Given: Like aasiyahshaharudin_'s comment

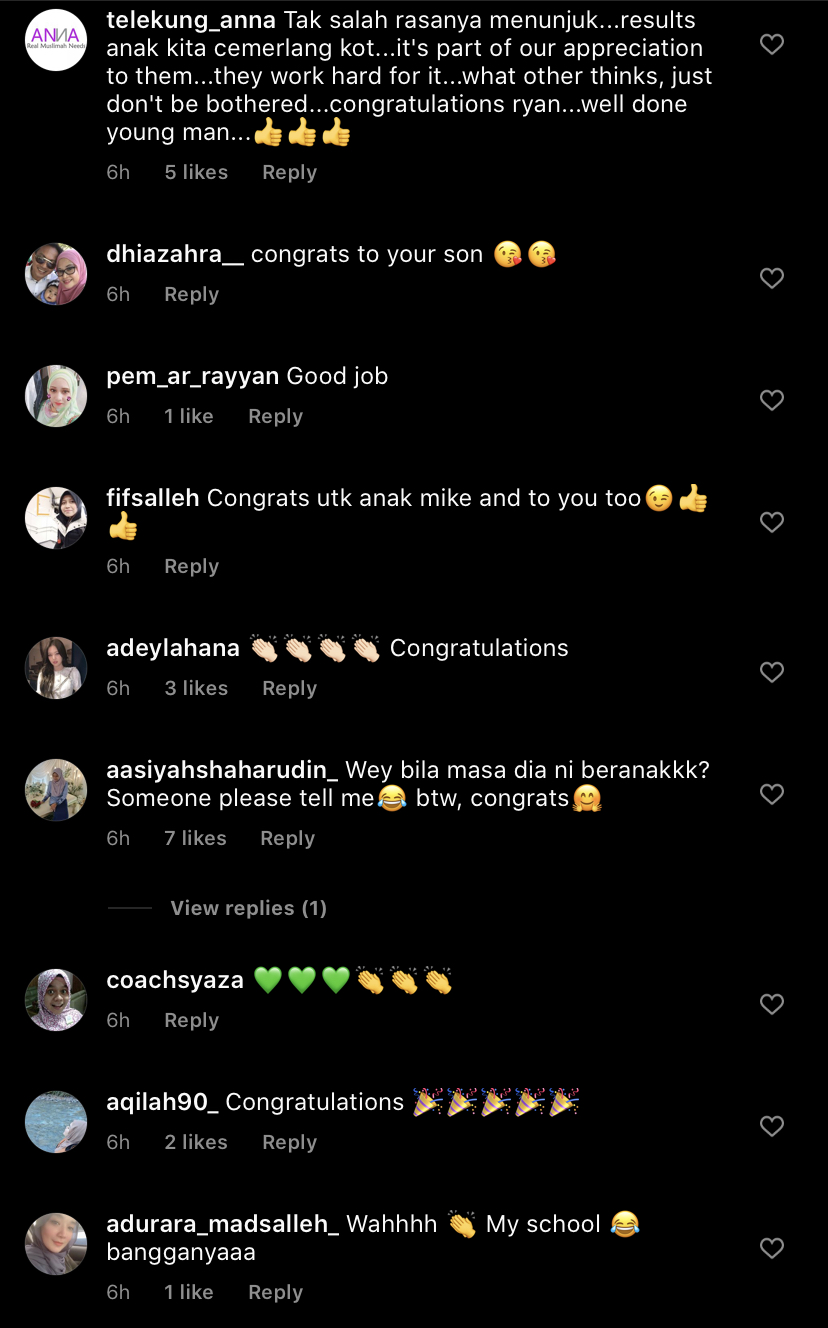Looking at the screenshot, I should tap(772, 795).
